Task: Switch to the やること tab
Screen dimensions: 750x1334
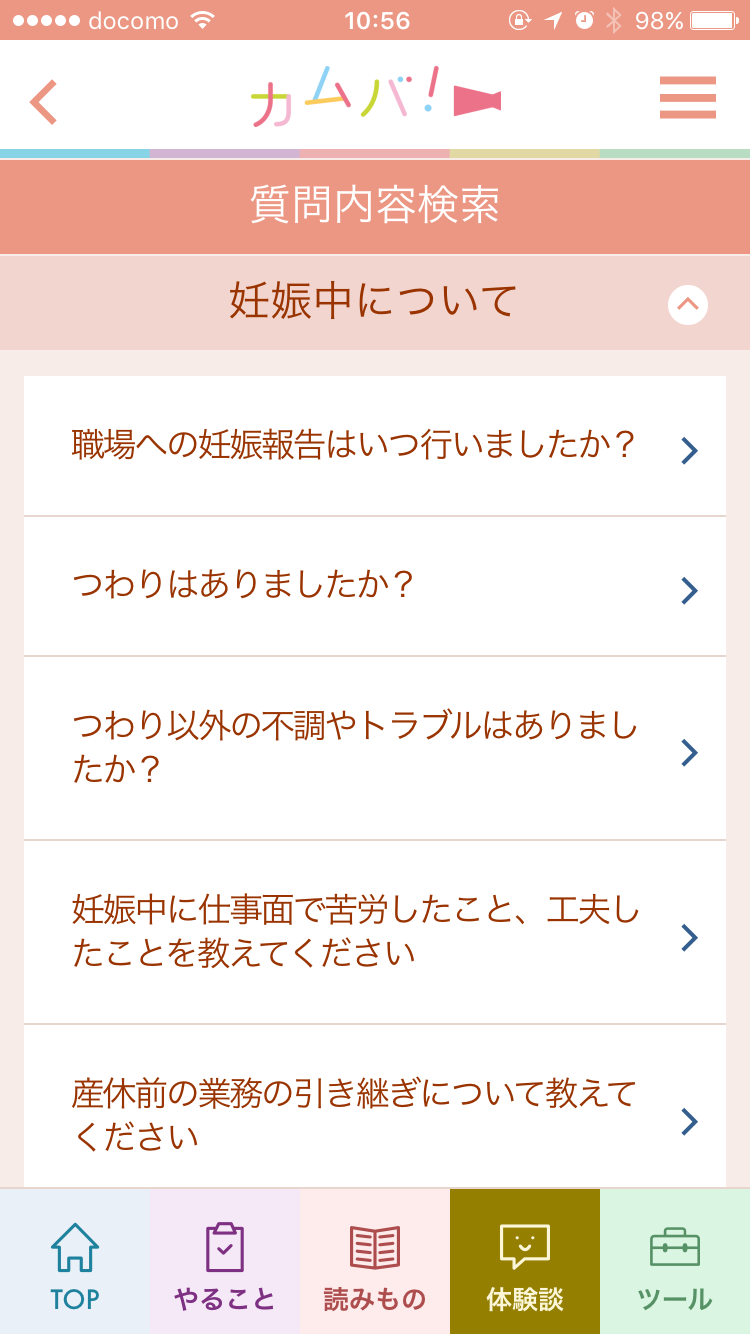Action: pyautogui.click(x=225, y=1262)
